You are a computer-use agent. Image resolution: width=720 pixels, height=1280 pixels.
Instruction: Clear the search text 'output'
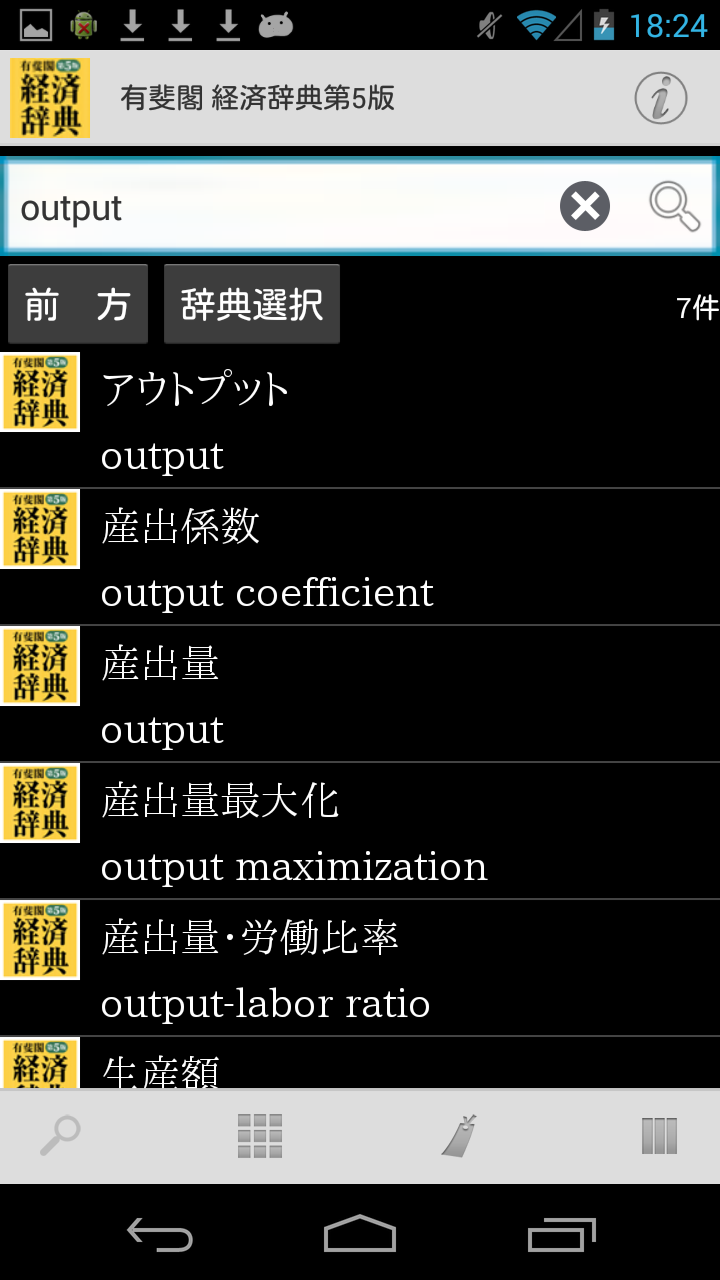[585, 207]
